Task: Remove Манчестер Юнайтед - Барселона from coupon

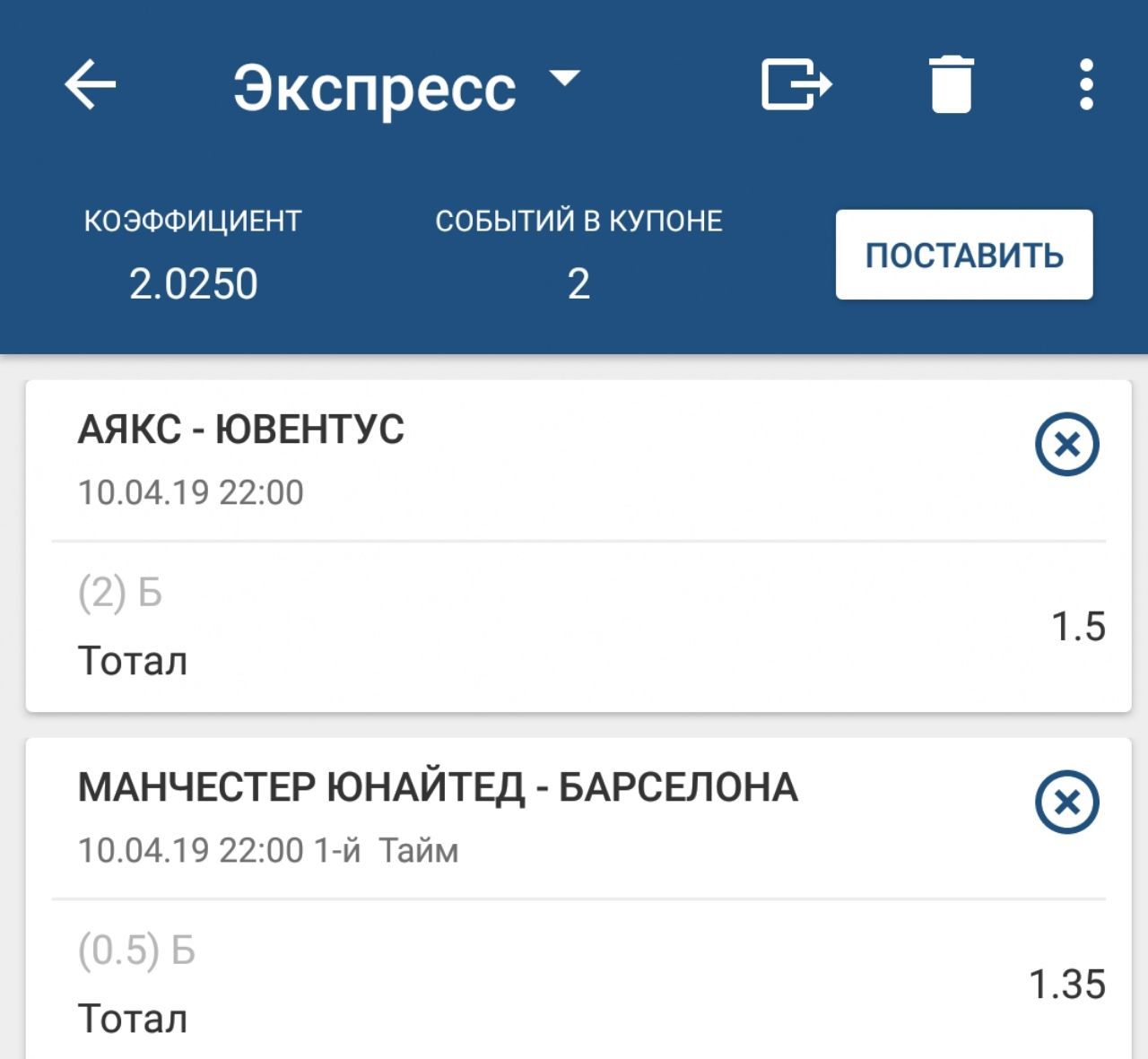Action: click(1066, 802)
